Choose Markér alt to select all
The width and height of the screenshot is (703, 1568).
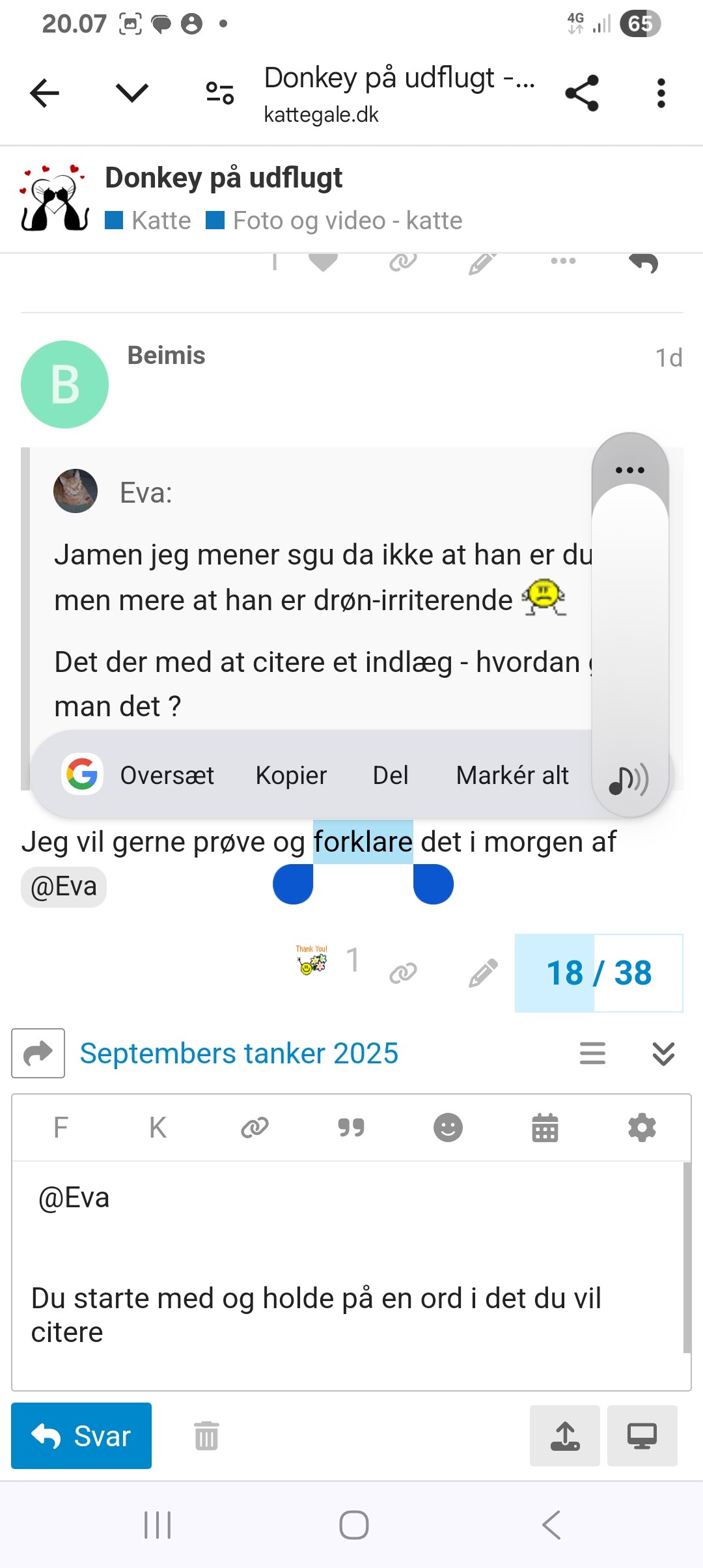click(512, 776)
